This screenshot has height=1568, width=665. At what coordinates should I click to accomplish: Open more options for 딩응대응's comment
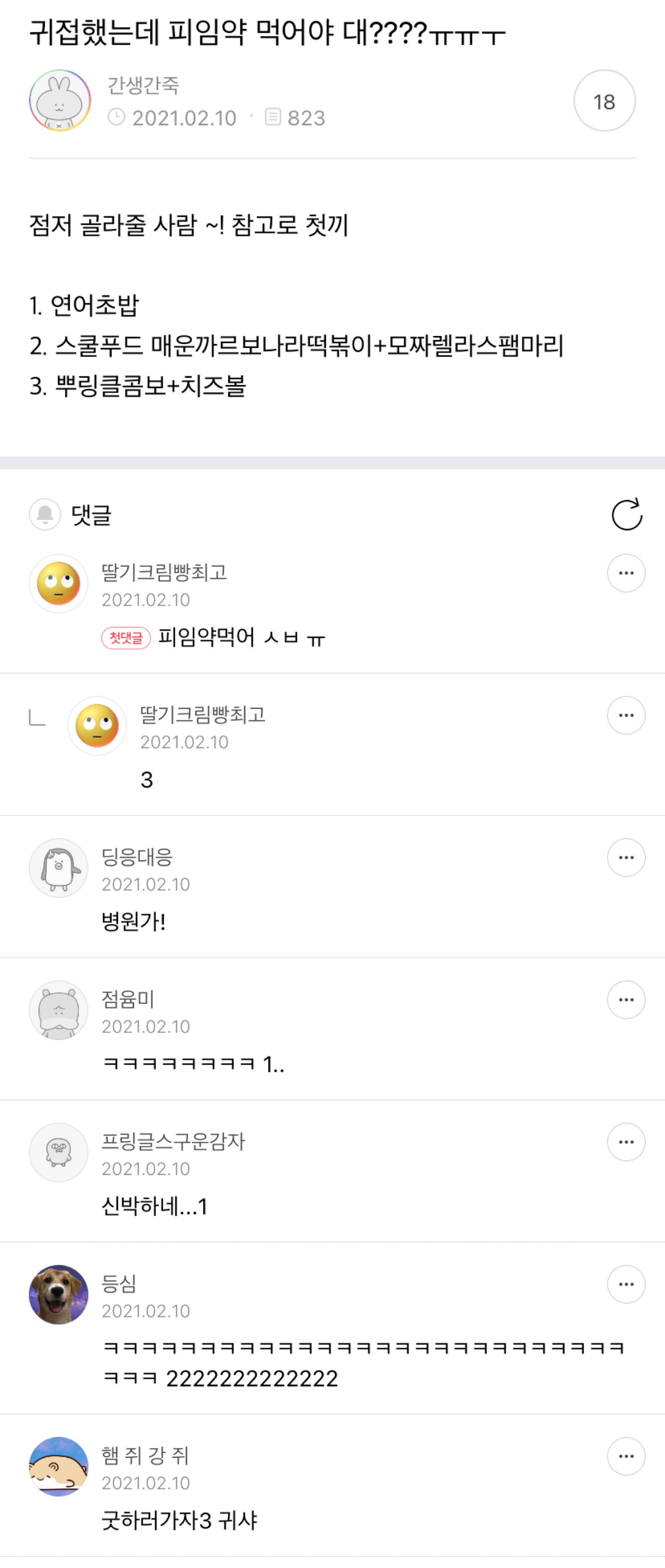pyautogui.click(x=626, y=858)
